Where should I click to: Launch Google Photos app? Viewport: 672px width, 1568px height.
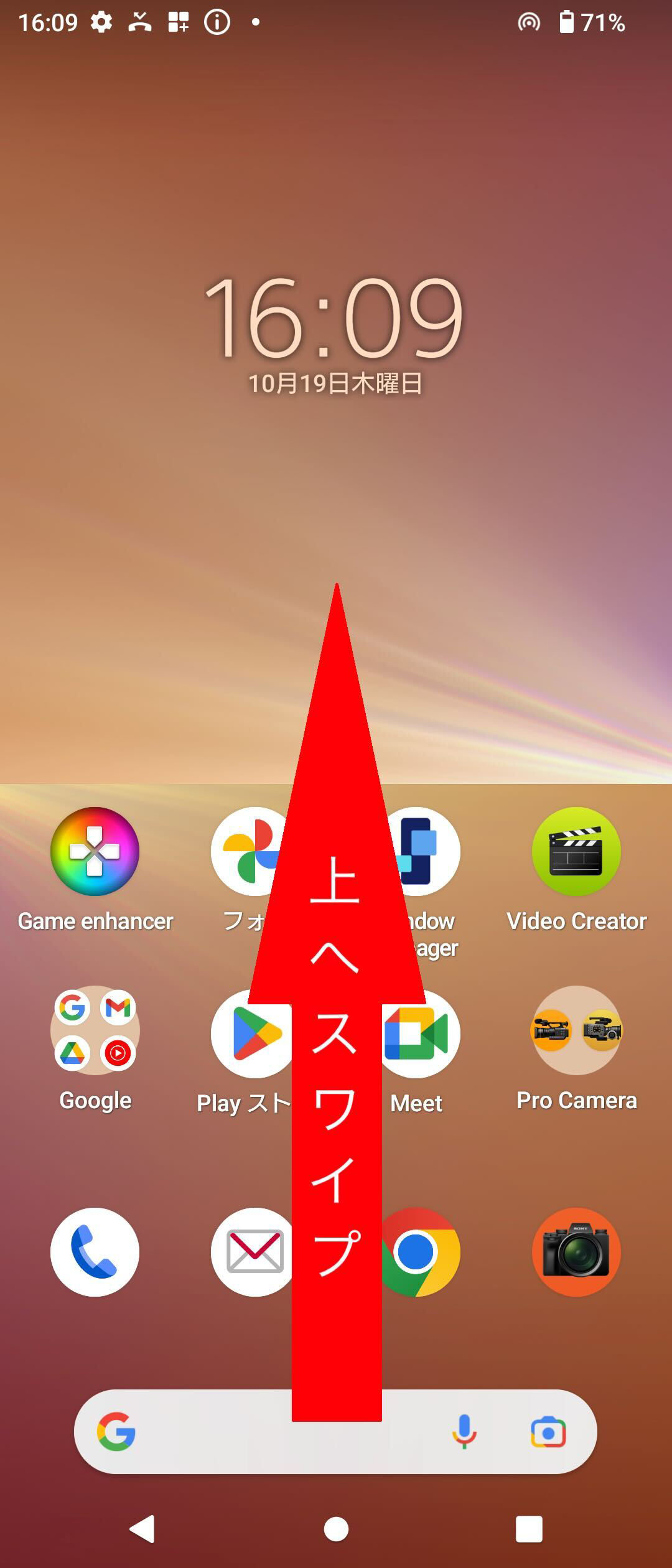(246, 851)
